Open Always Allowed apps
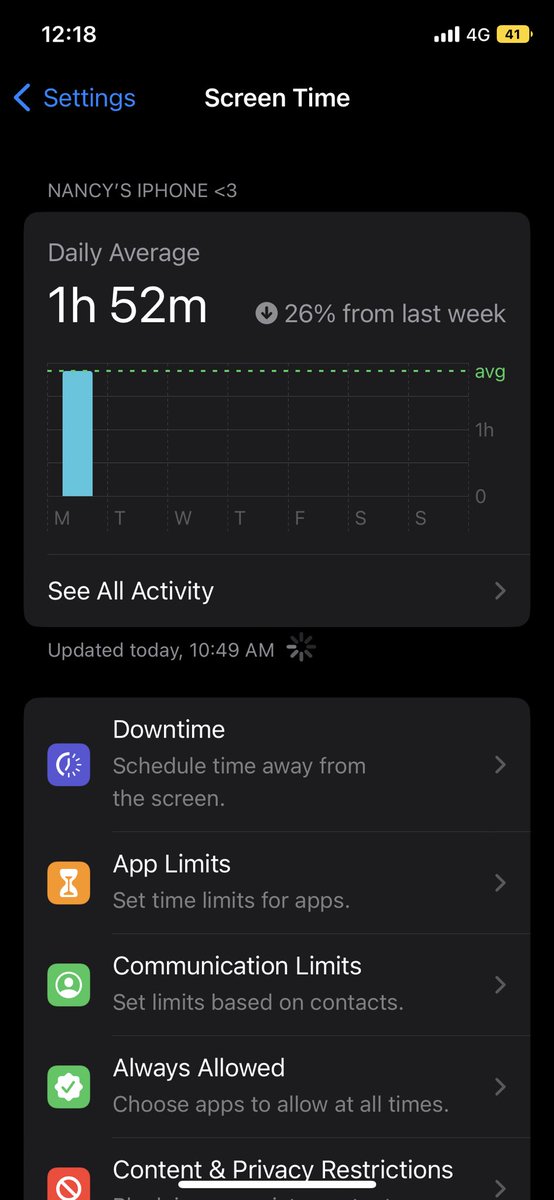 pyautogui.click(x=277, y=1087)
